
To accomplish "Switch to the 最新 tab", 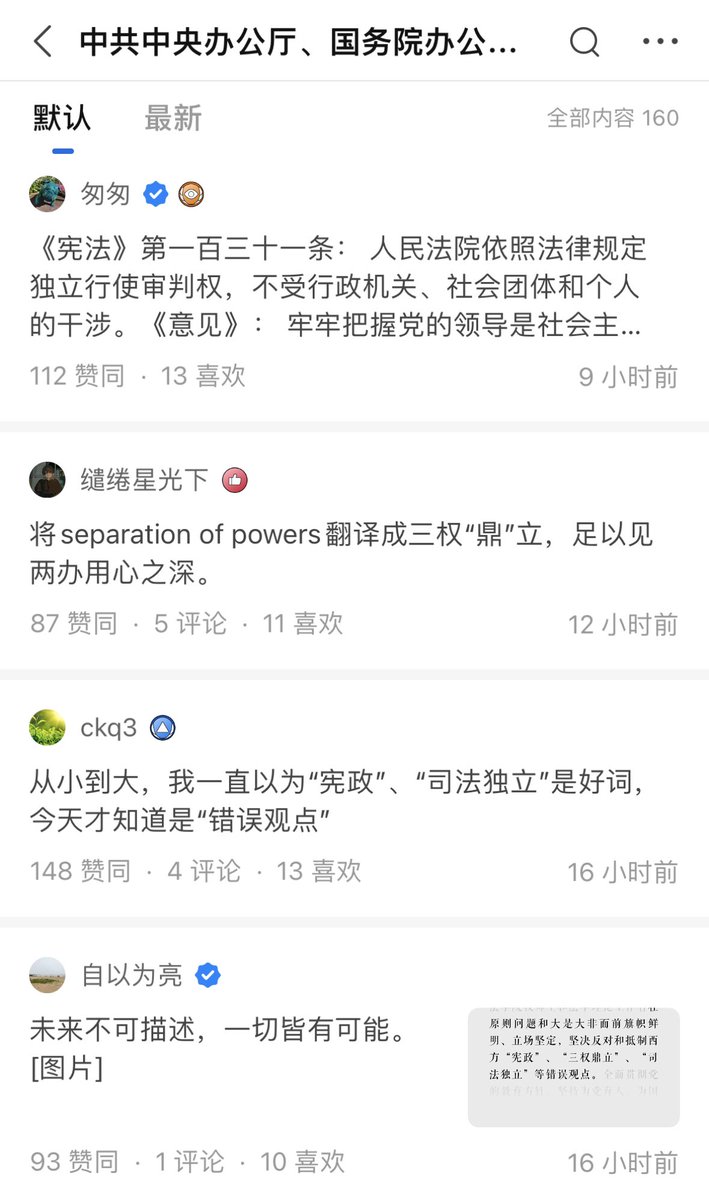I will click(x=172, y=118).
